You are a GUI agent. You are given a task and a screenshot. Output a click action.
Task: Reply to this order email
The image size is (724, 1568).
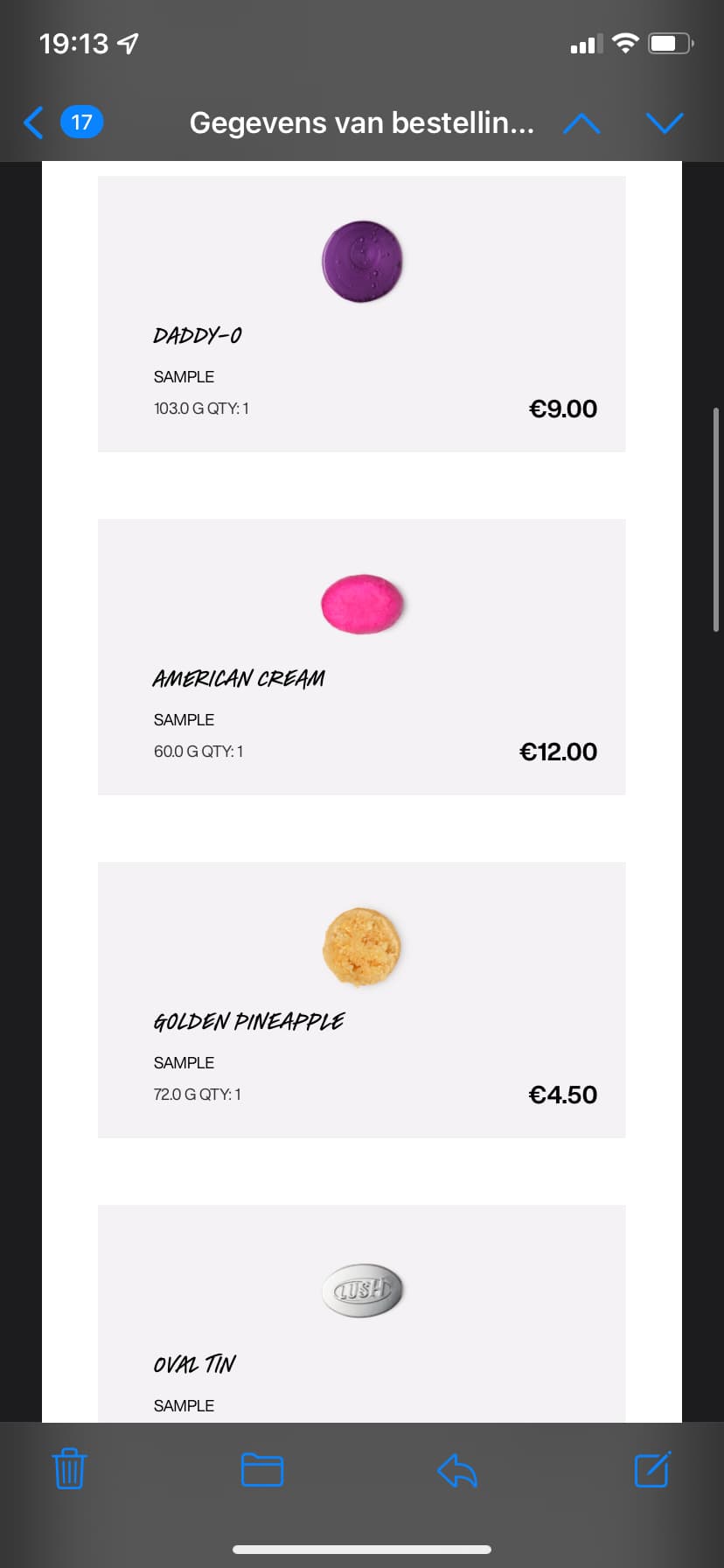(x=457, y=1470)
